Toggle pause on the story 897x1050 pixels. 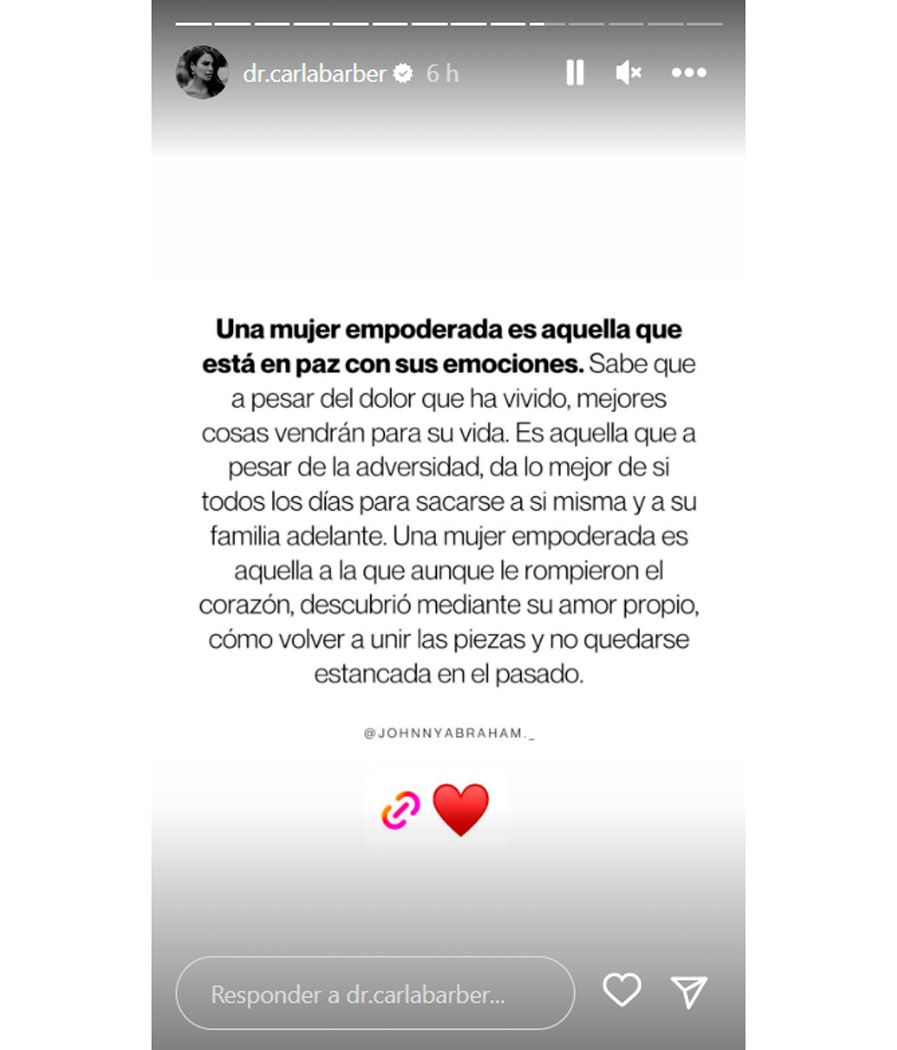576,72
